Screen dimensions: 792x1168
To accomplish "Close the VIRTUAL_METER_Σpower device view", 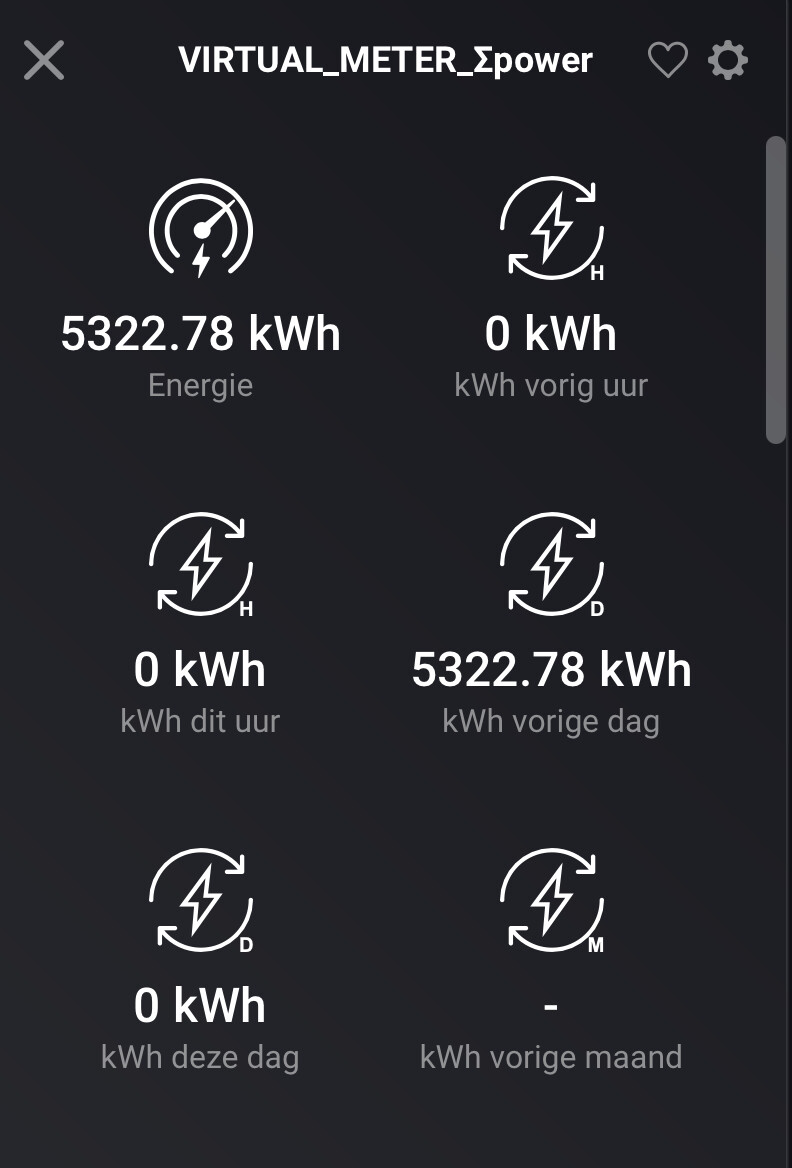I will (44, 61).
